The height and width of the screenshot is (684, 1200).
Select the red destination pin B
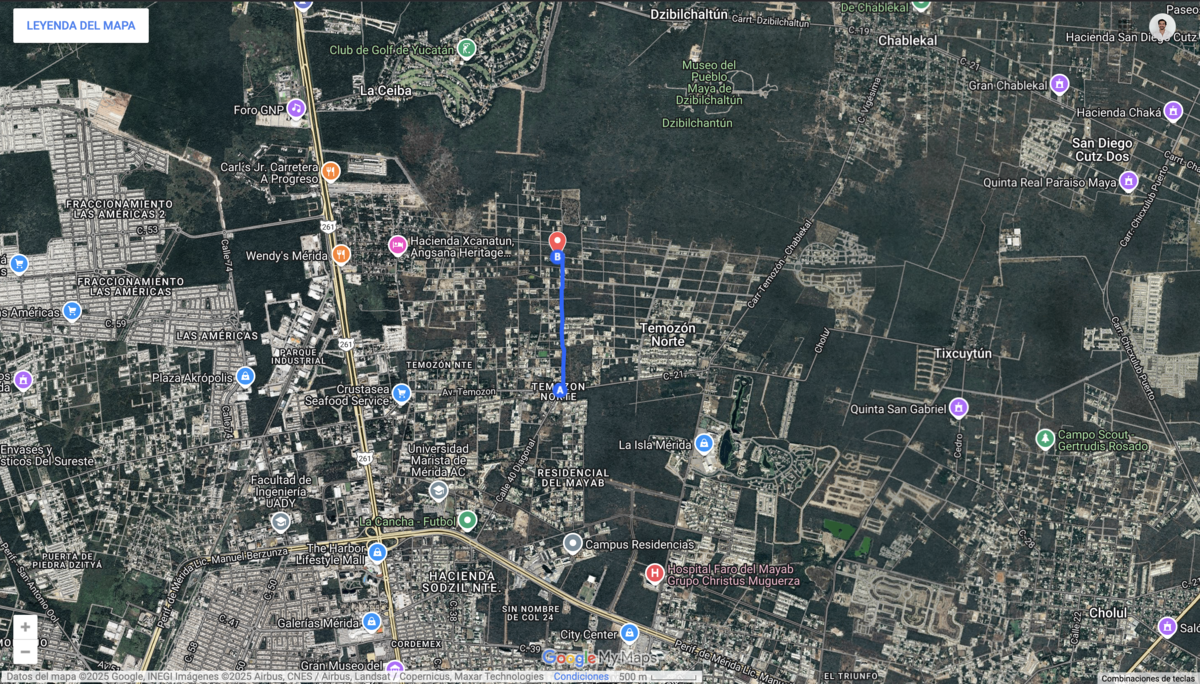(x=557, y=242)
